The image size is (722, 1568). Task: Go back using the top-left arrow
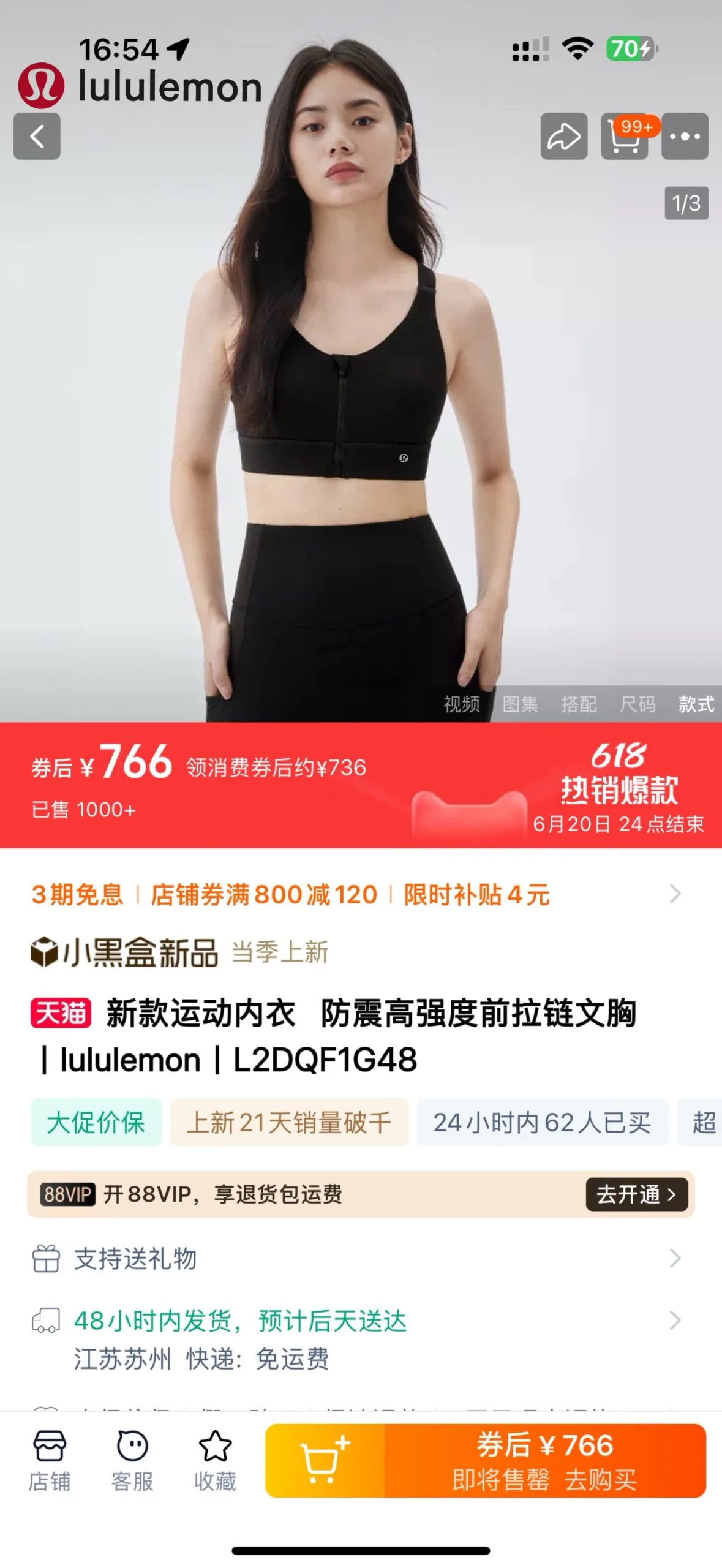[x=37, y=136]
